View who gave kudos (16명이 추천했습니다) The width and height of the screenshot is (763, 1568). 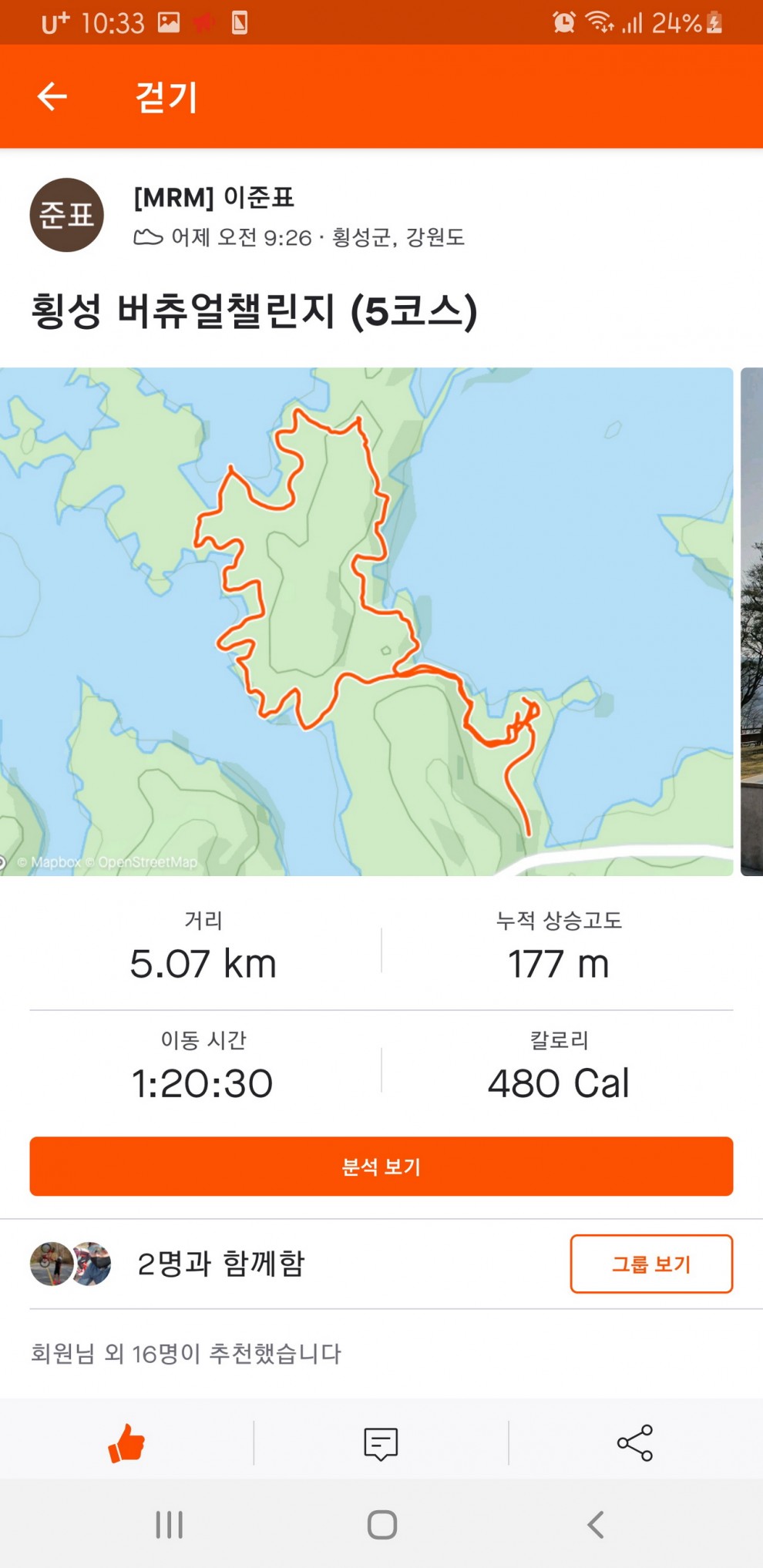click(x=186, y=1353)
